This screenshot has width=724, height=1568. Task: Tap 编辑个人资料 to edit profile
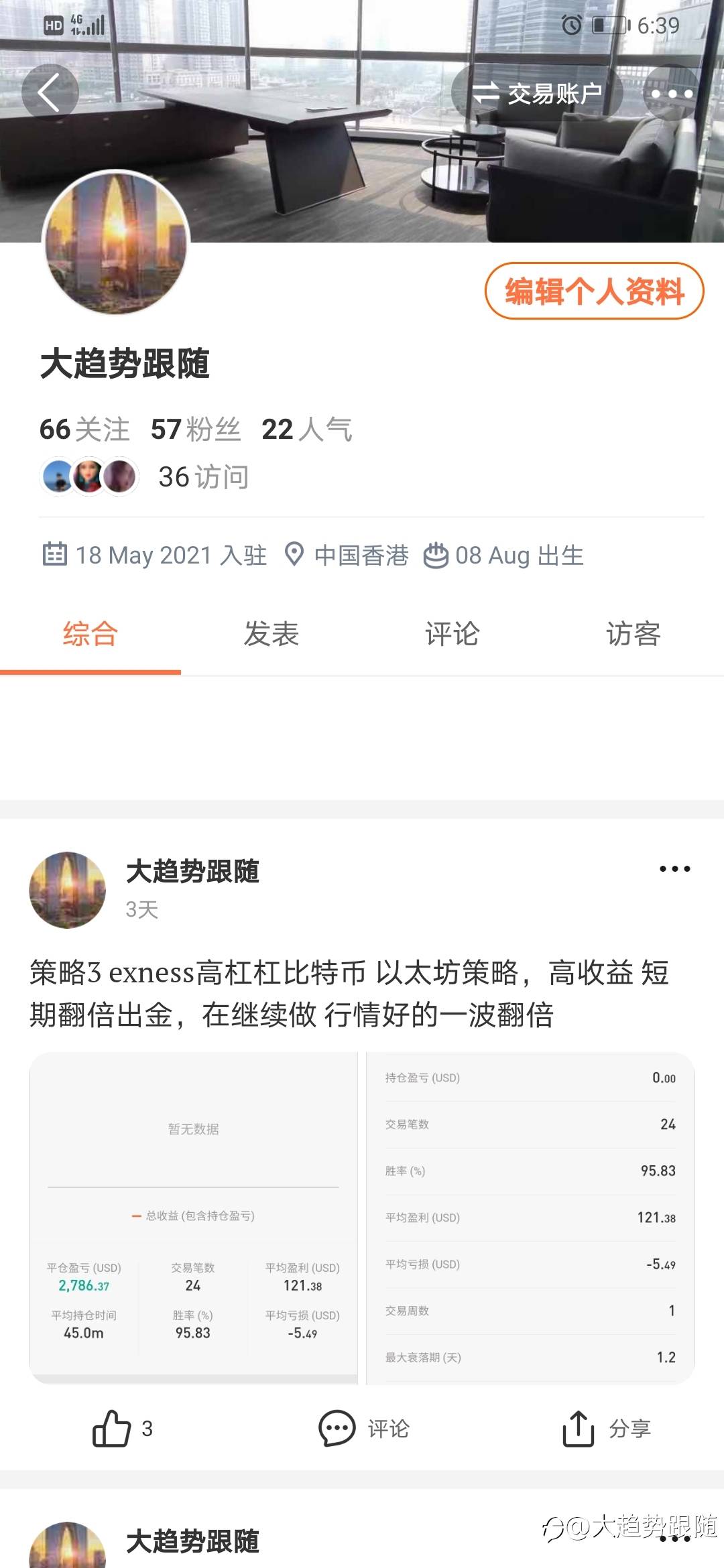pyautogui.click(x=594, y=291)
